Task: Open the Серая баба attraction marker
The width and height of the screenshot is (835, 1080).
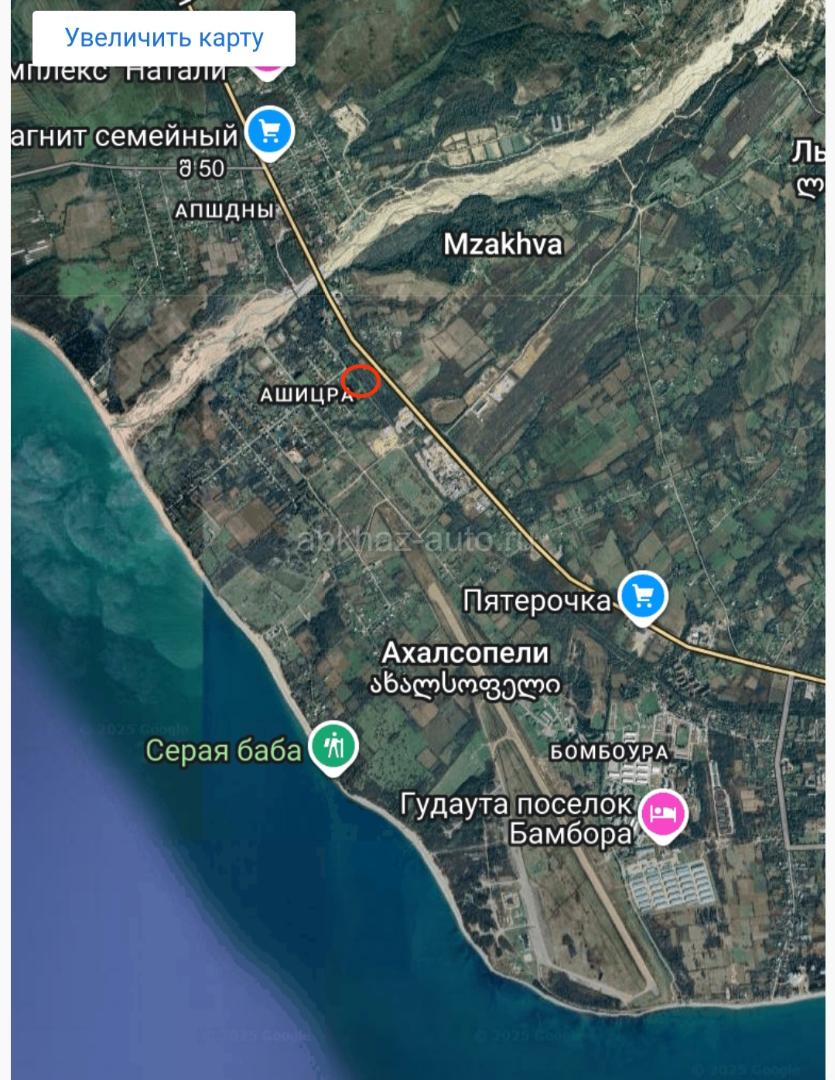Action: click(x=332, y=747)
